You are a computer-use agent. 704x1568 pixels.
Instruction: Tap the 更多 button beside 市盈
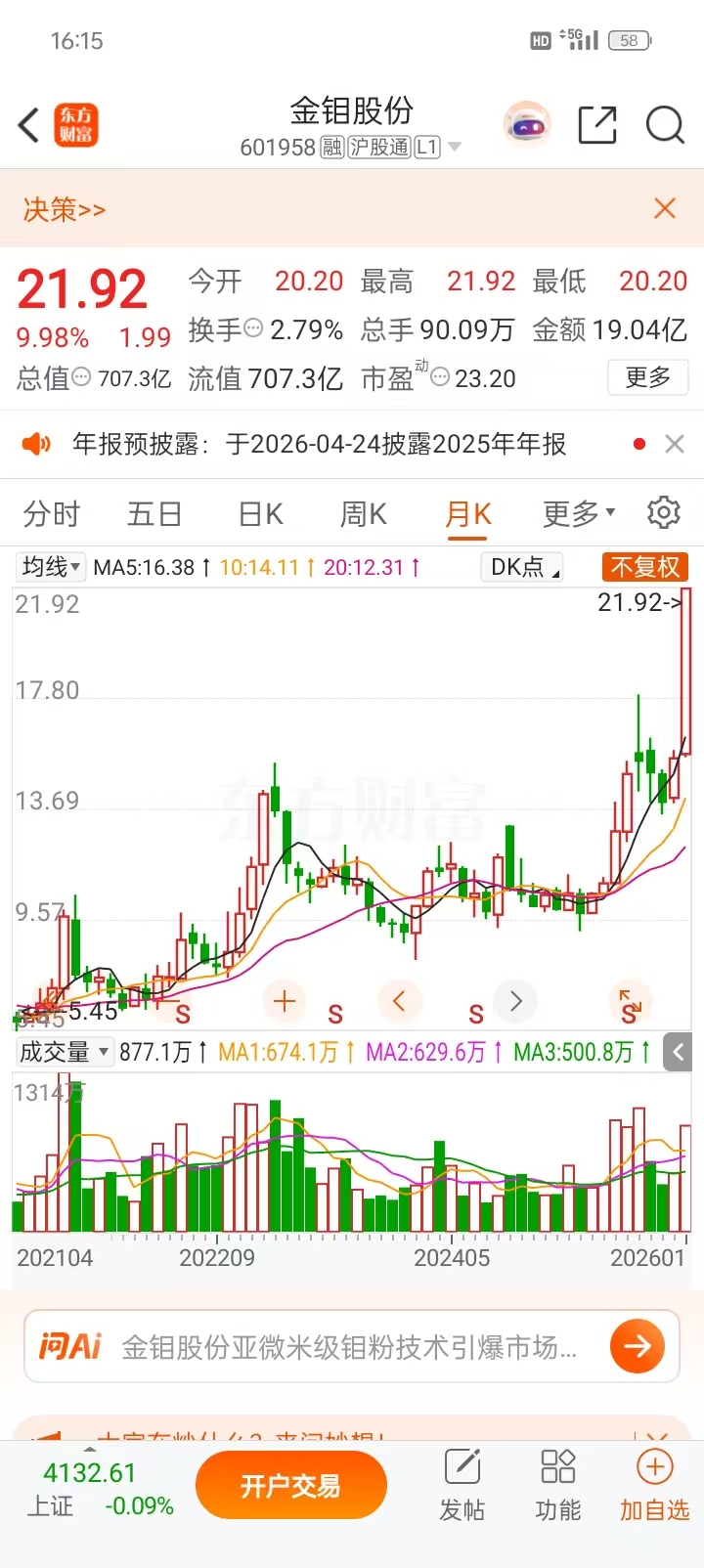[x=648, y=377]
